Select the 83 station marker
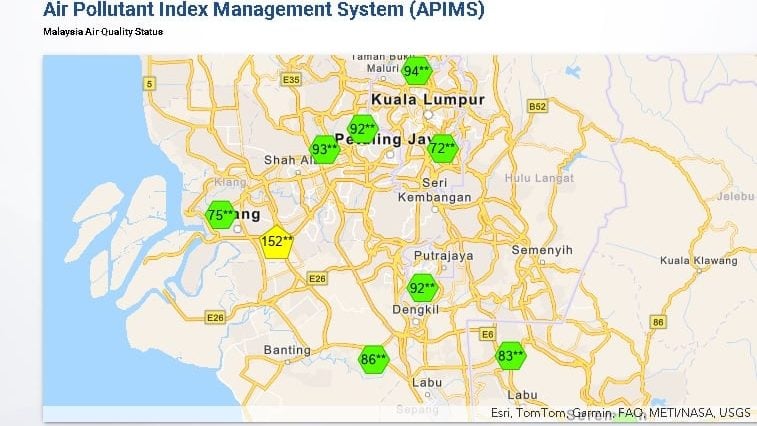 pos(510,355)
